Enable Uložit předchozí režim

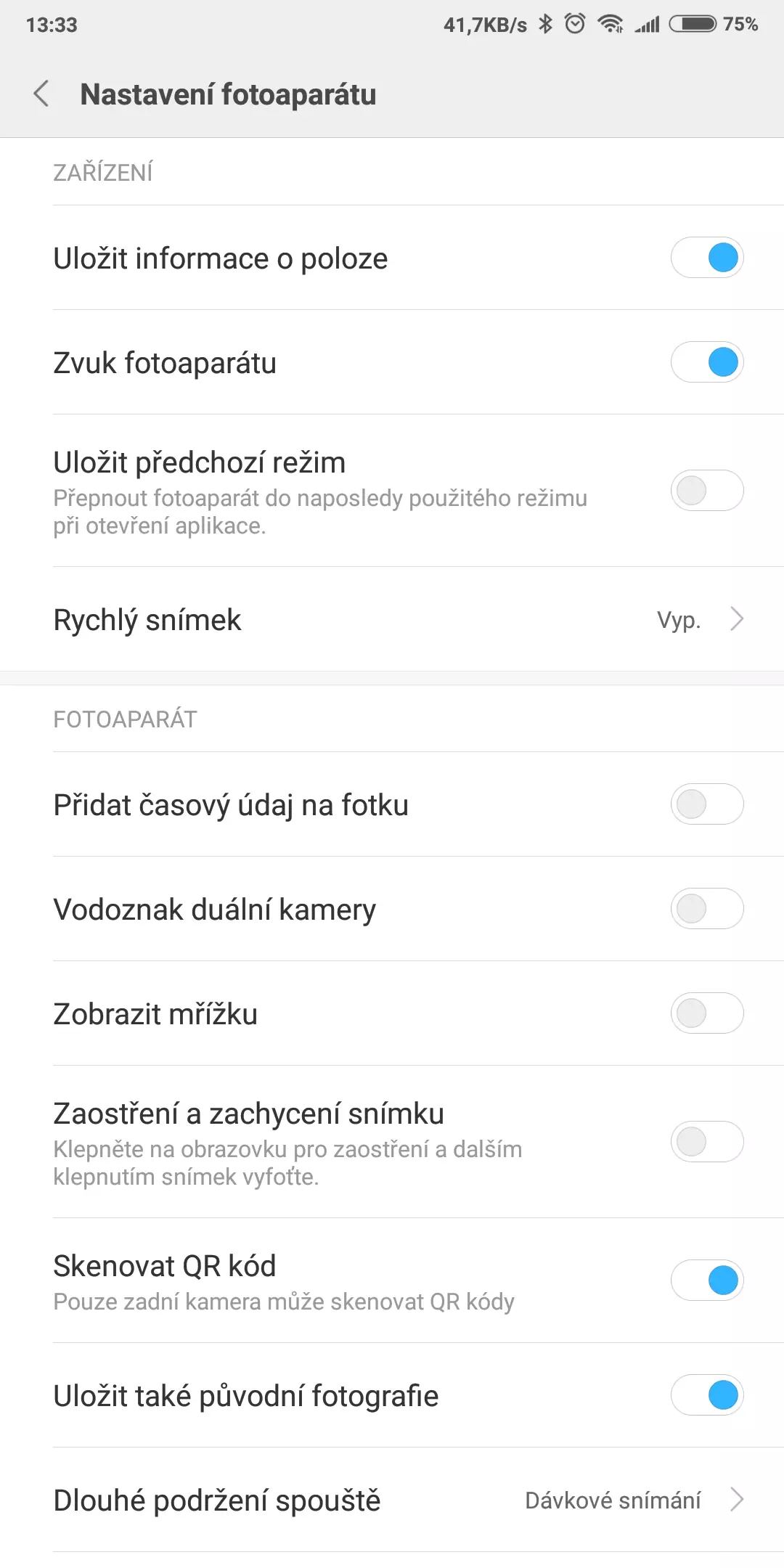click(x=707, y=491)
